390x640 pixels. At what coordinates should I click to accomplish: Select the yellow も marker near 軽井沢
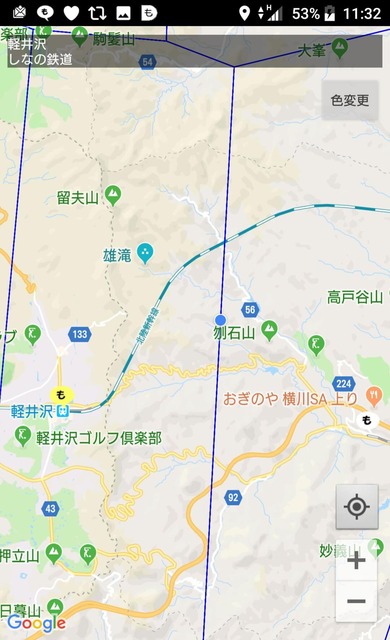pos(62,395)
